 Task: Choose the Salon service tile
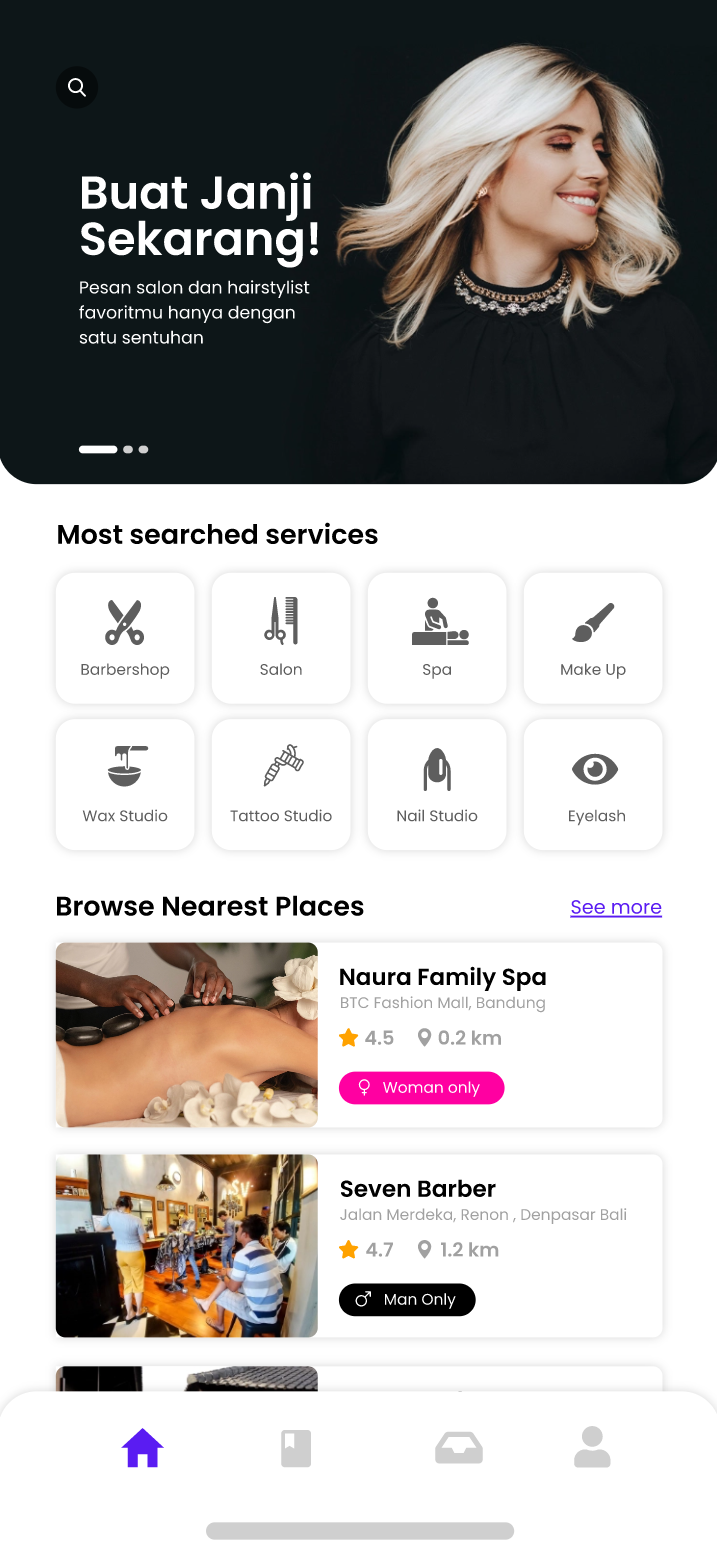point(281,638)
